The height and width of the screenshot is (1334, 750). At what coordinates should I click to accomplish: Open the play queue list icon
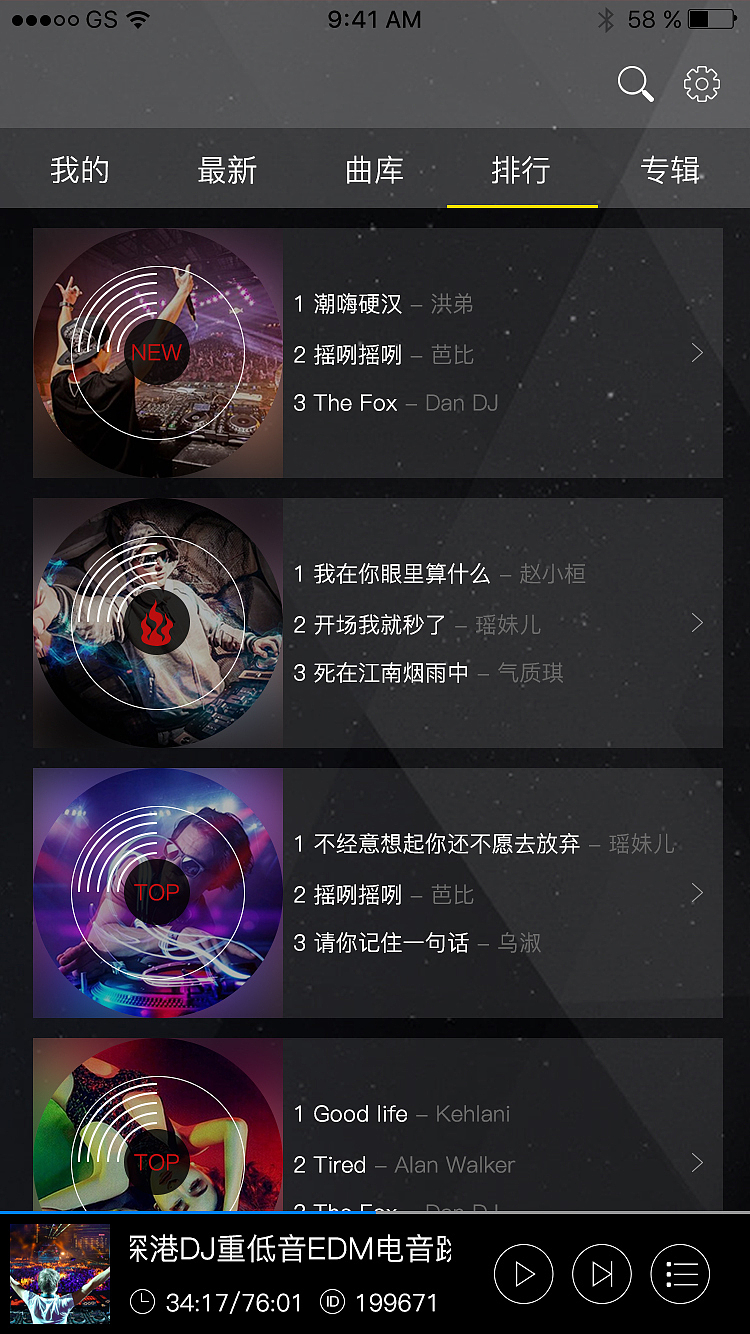681,1273
